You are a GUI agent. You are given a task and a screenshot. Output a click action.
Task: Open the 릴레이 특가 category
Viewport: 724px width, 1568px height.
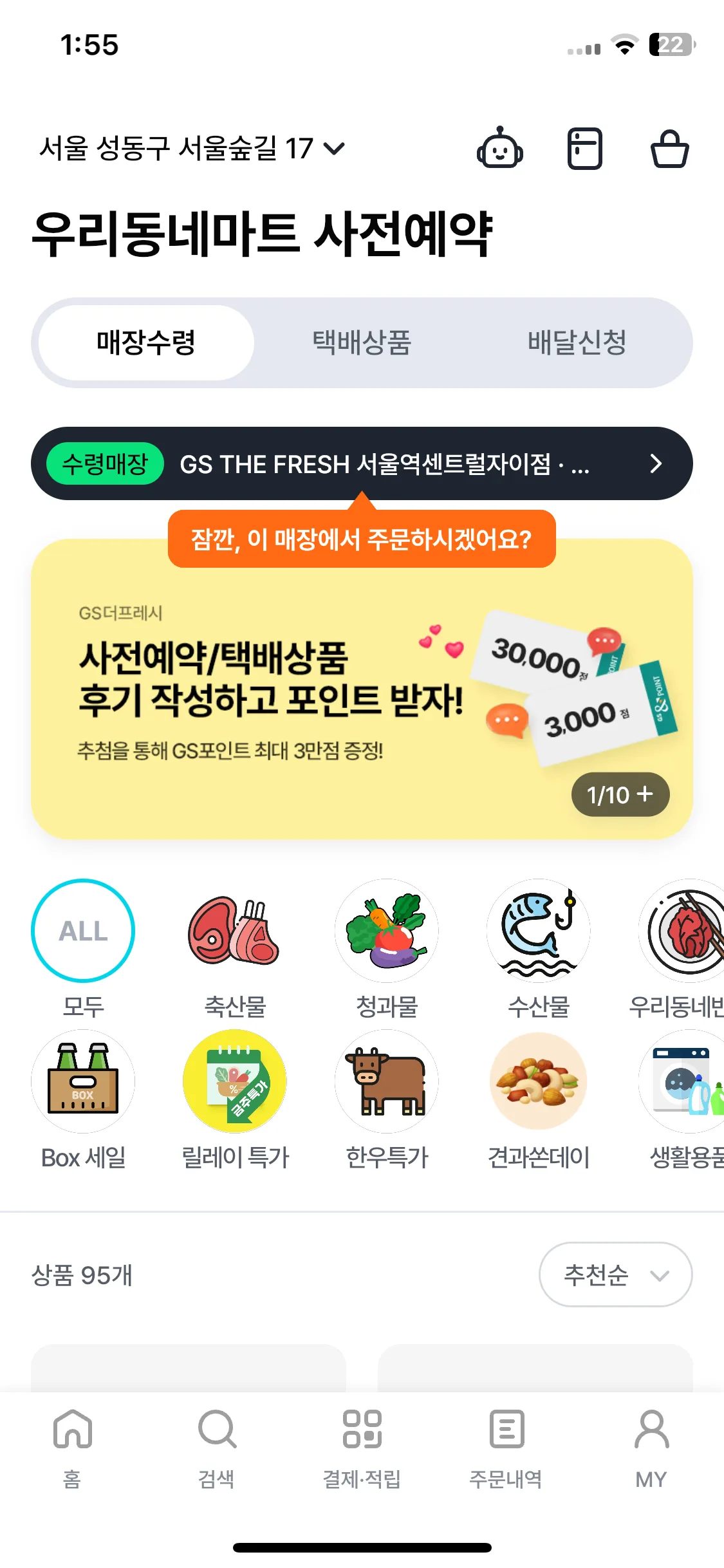235,1100
